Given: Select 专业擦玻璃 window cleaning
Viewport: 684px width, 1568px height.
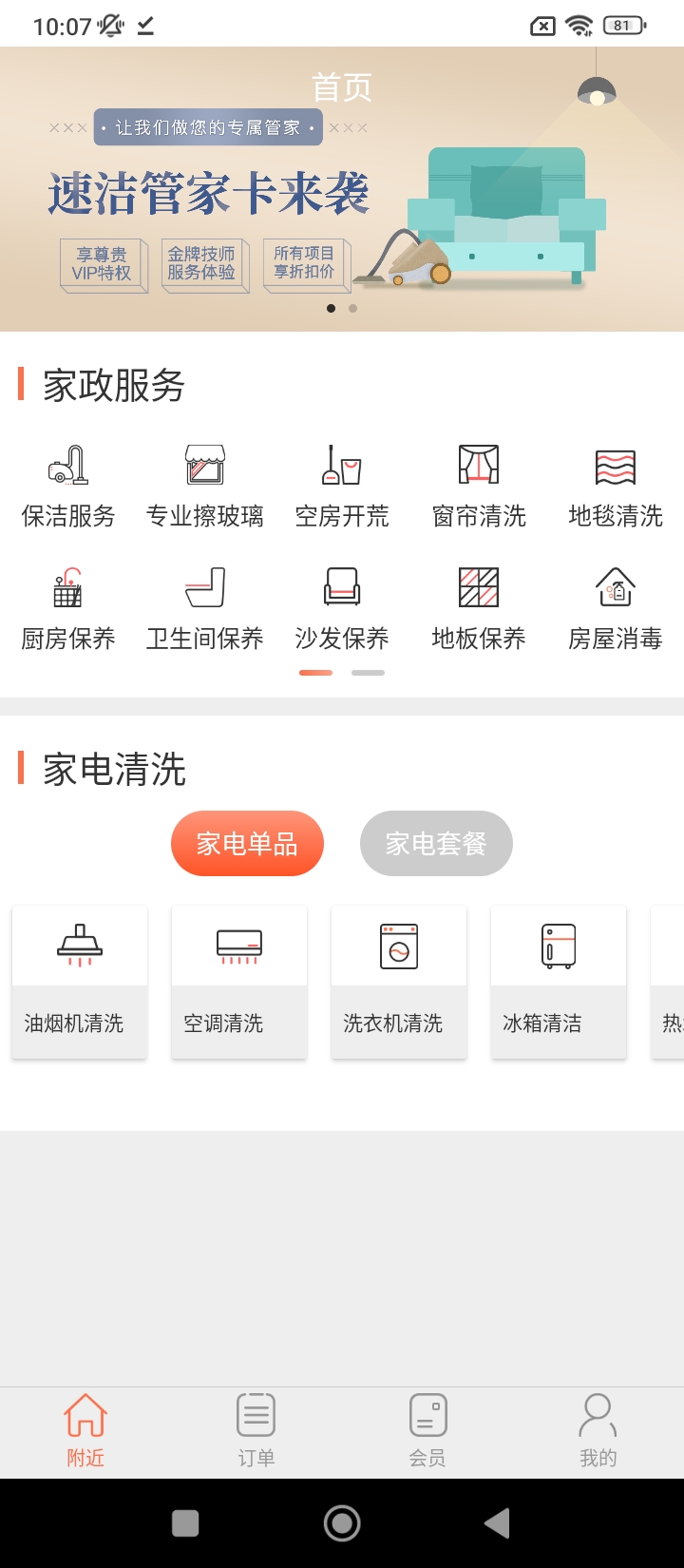Looking at the screenshot, I should (205, 487).
